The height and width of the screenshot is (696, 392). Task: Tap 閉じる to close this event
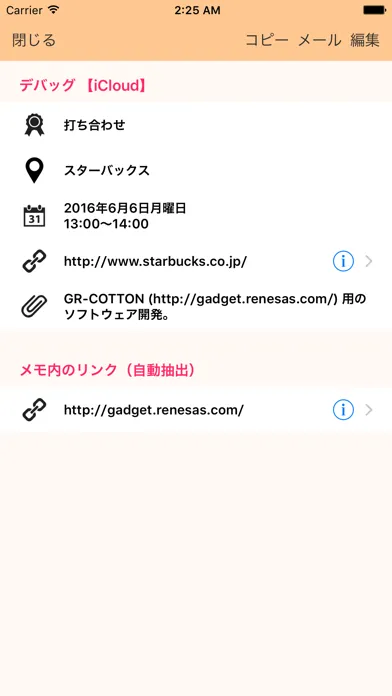click(34, 40)
